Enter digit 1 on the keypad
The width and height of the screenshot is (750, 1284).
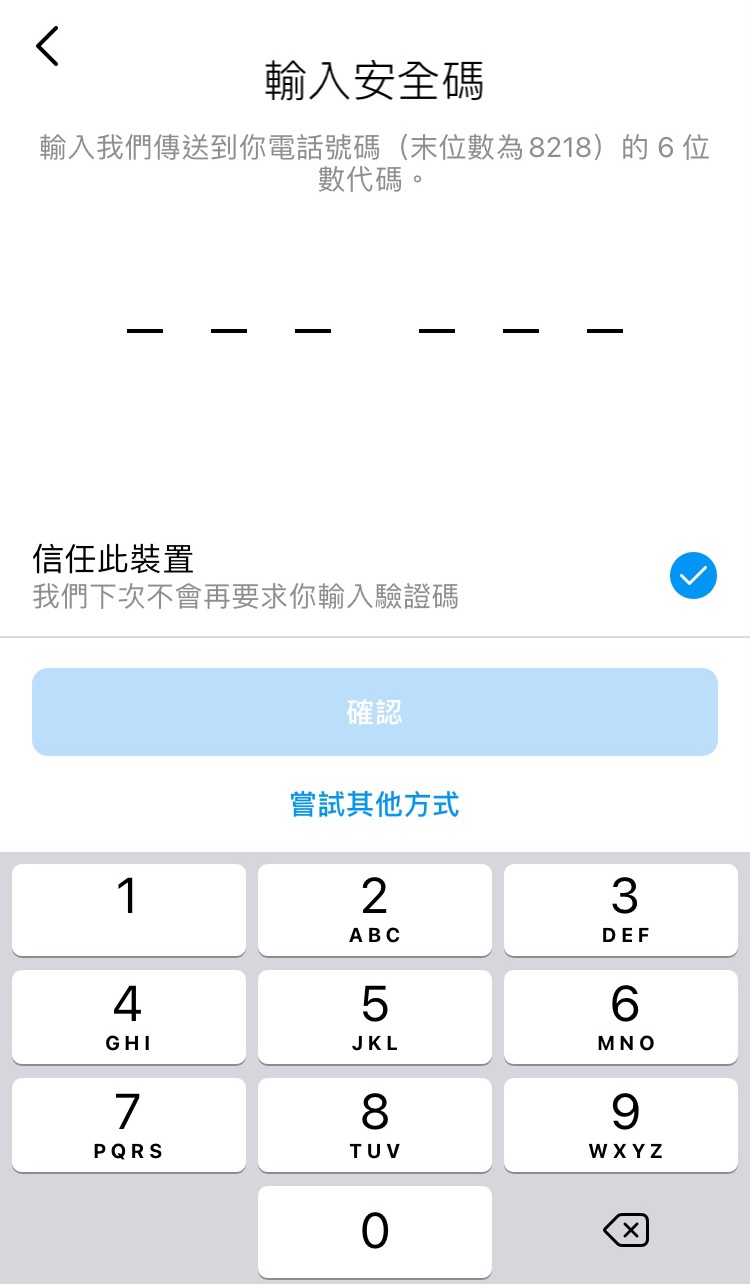click(x=128, y=910)
